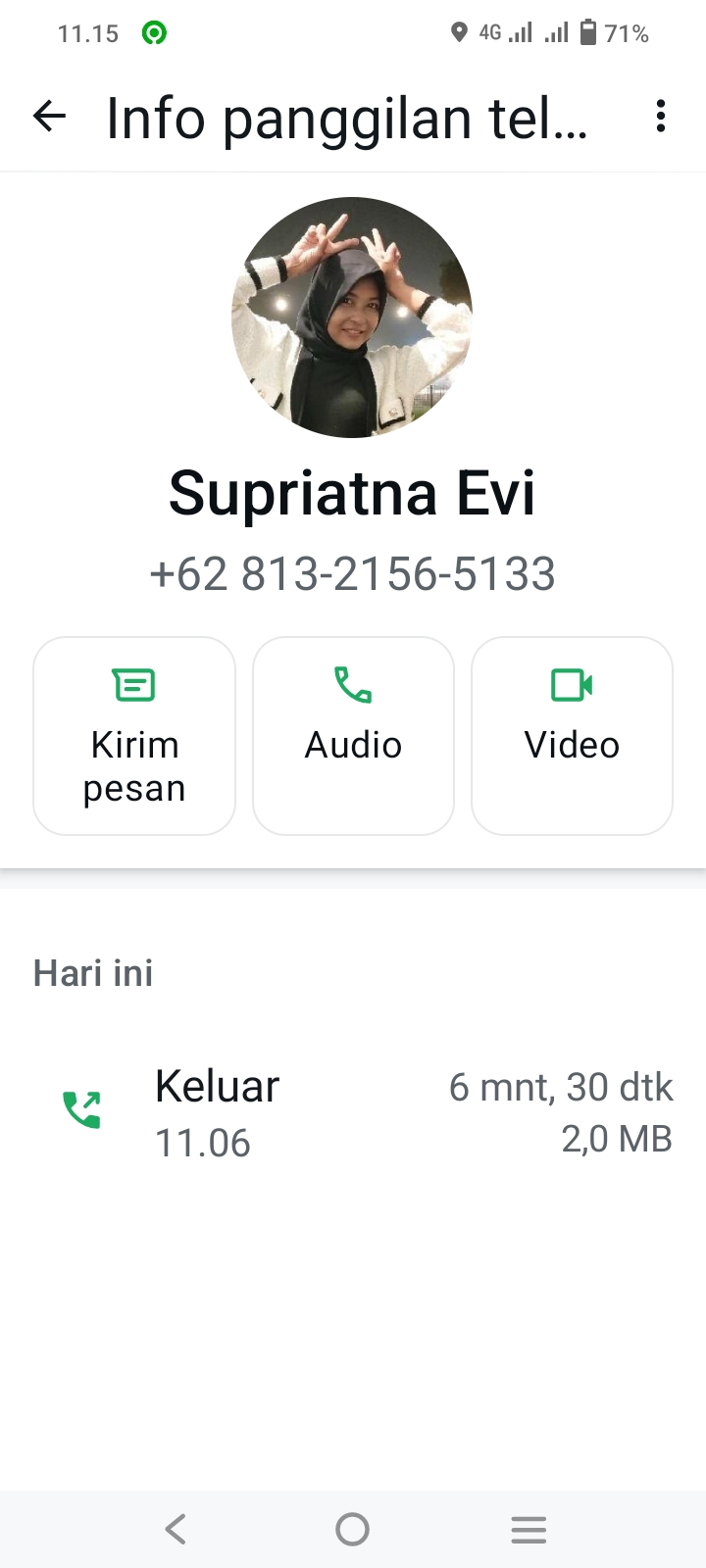Screen dimensions: 706x1568
Task: Tap the circular home navigation button
Action: [352, 1528]
